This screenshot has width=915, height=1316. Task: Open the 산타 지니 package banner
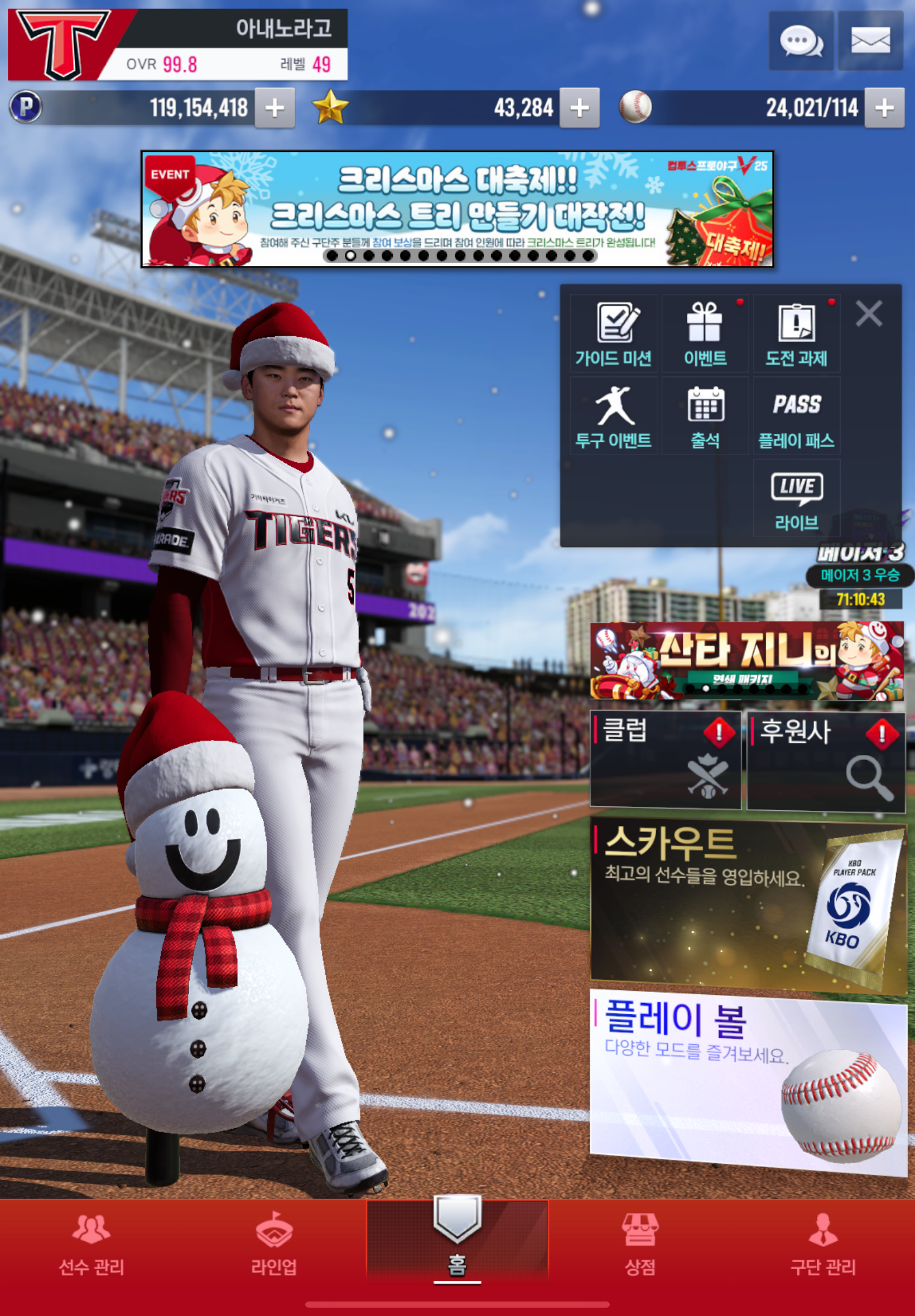(747, 661)
